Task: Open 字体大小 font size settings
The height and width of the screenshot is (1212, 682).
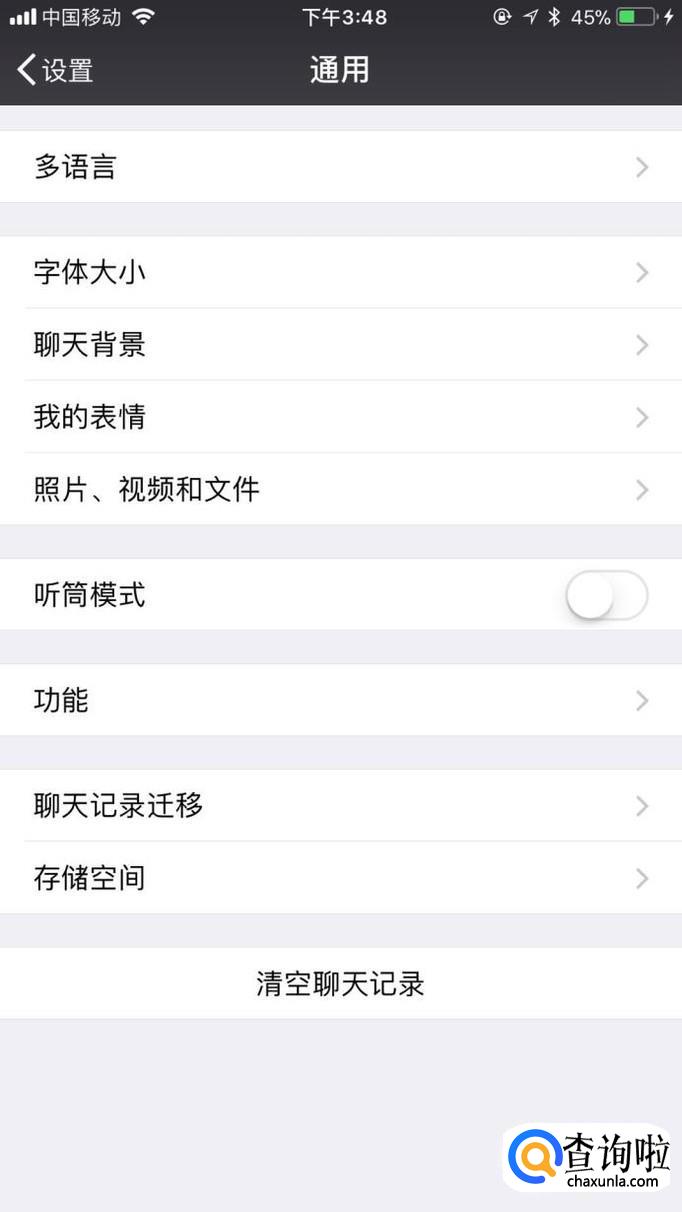Action: coord(340,272)
